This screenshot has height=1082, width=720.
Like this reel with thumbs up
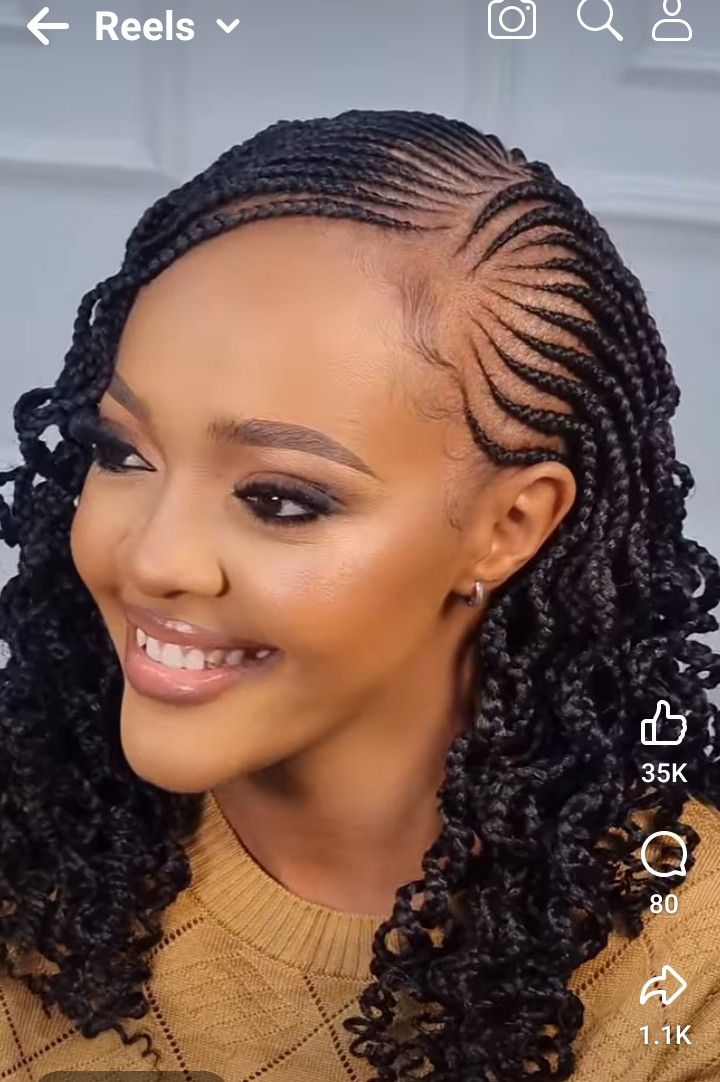coord(664,723)
